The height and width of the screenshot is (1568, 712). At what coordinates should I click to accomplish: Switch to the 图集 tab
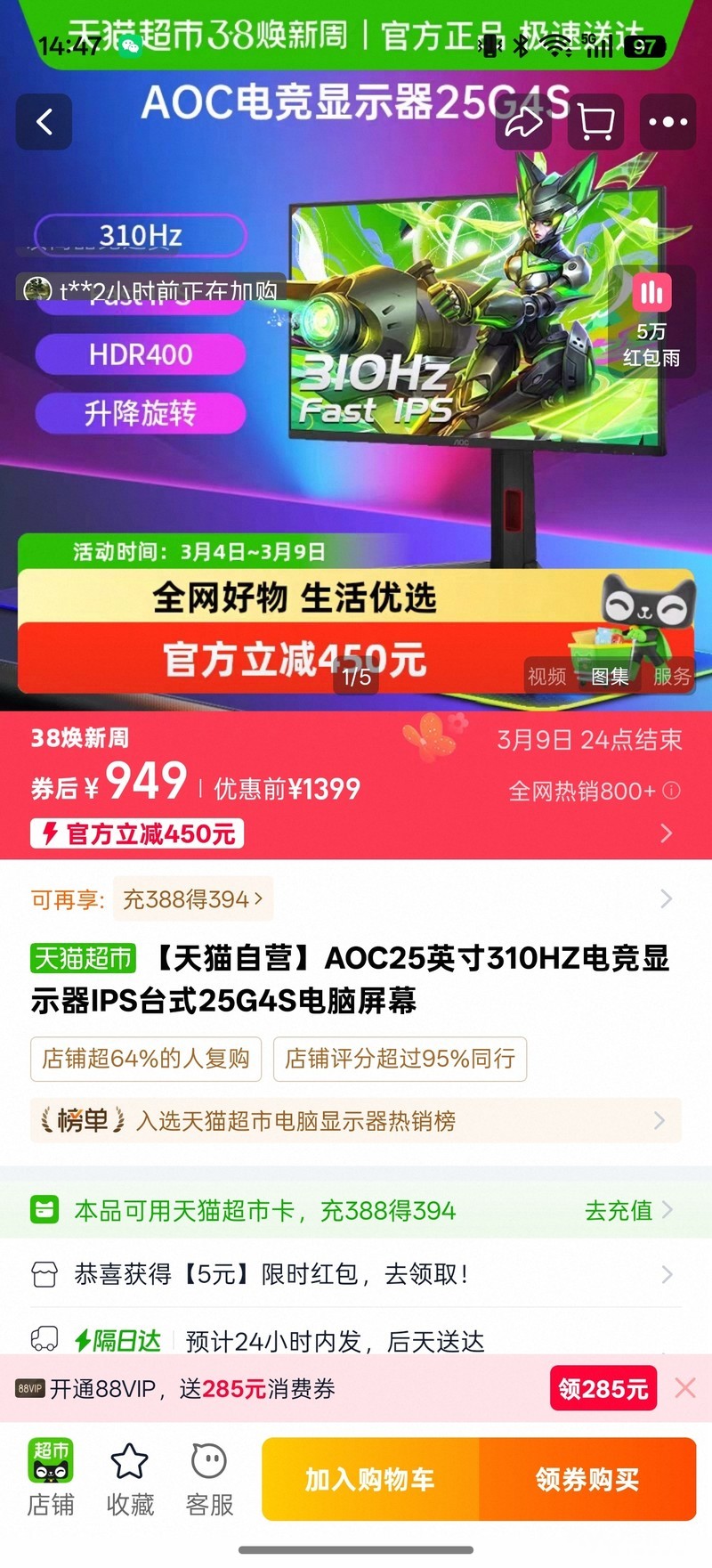click(x=610, y=677)
